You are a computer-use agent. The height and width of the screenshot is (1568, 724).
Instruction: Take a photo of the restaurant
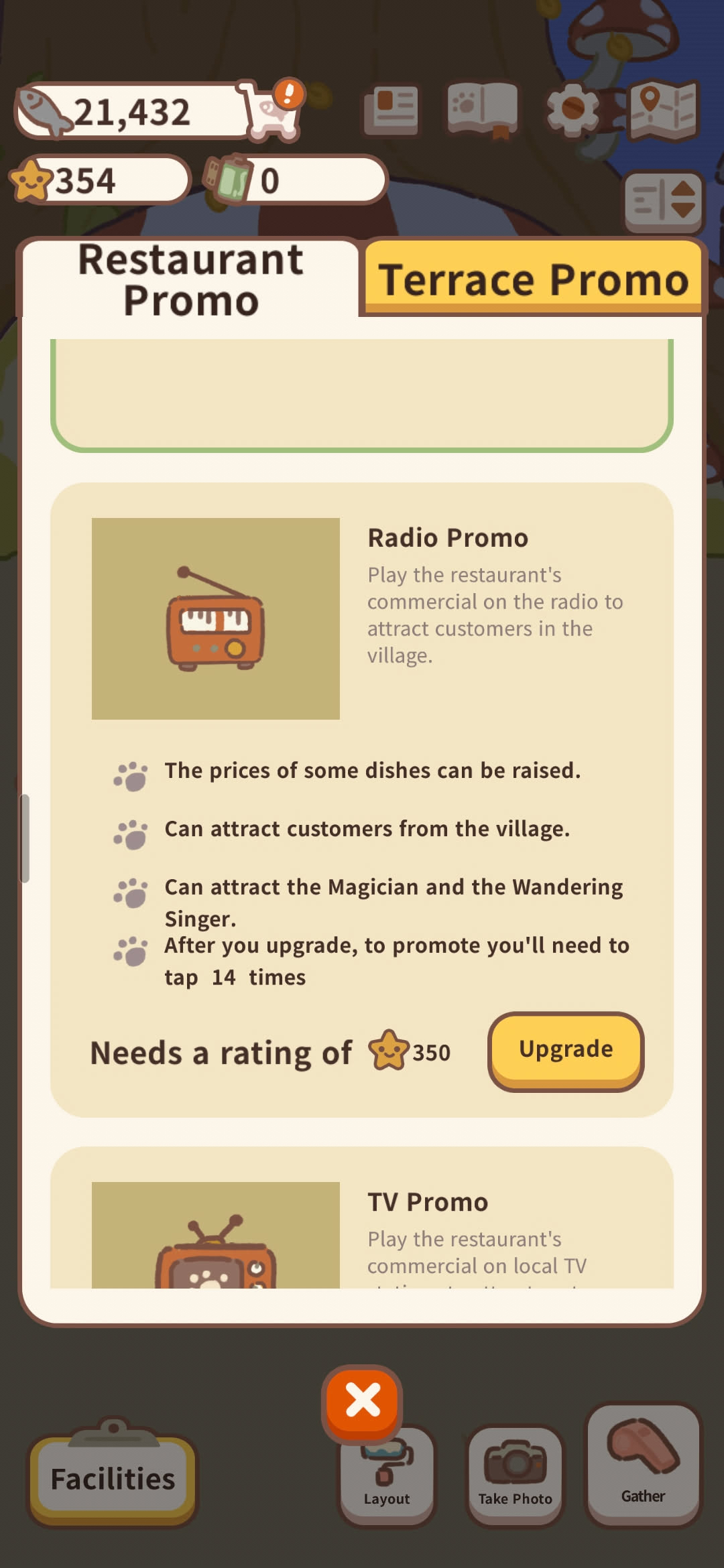[x=515, y=1476]
